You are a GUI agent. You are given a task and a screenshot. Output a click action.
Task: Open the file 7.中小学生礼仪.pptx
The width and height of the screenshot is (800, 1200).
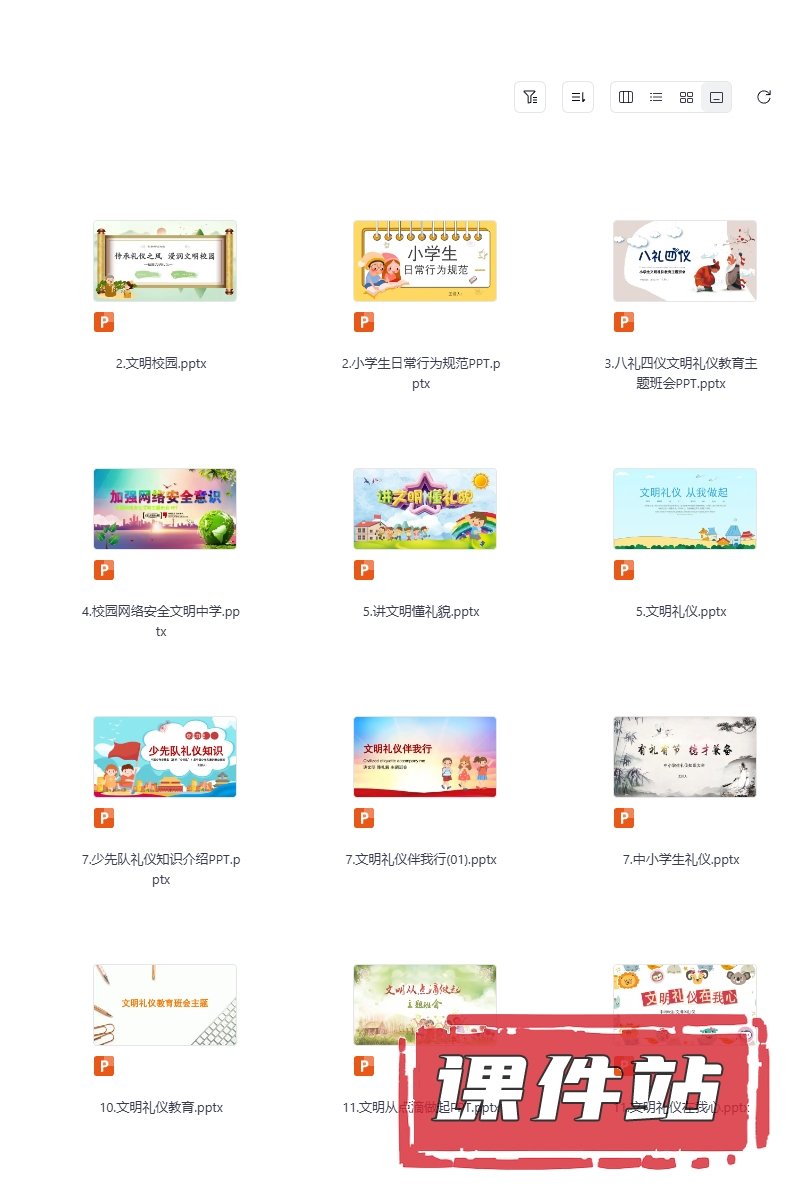coord(685,757)
